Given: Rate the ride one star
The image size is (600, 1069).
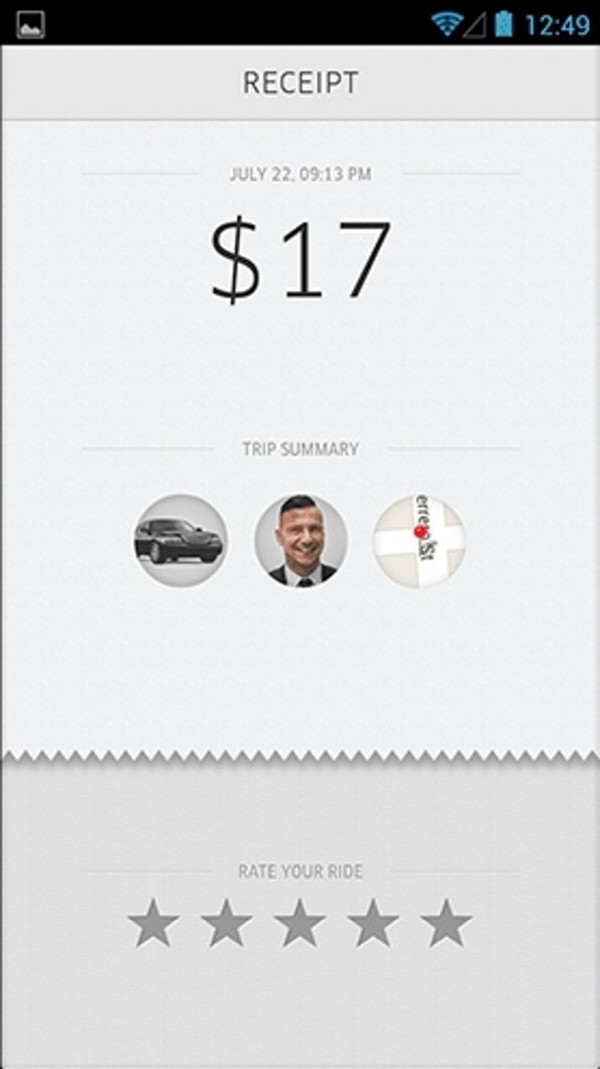Looking at the screenshot, I should (153, 922).
